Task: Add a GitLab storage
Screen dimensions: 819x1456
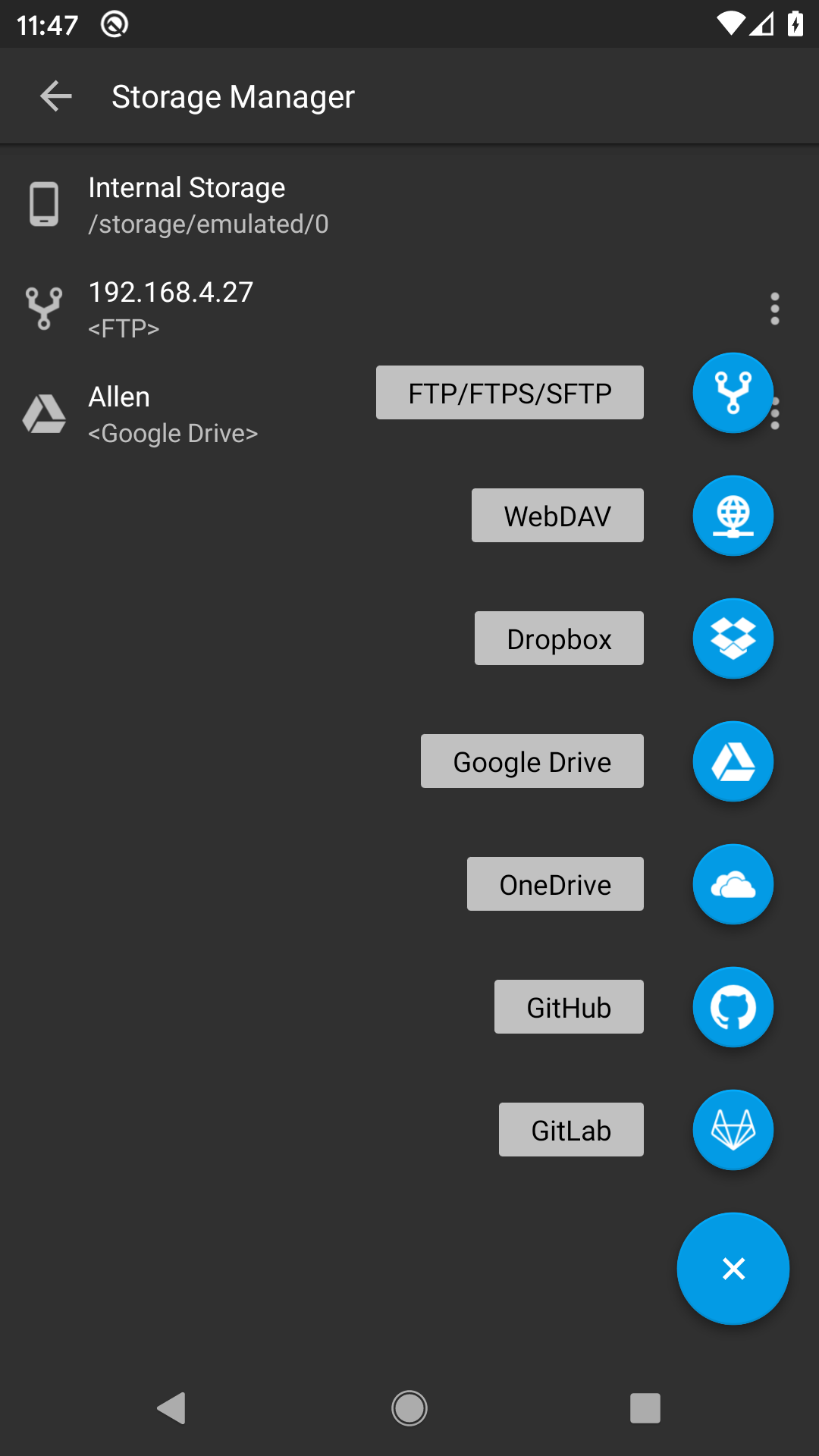Action: 733,1130
